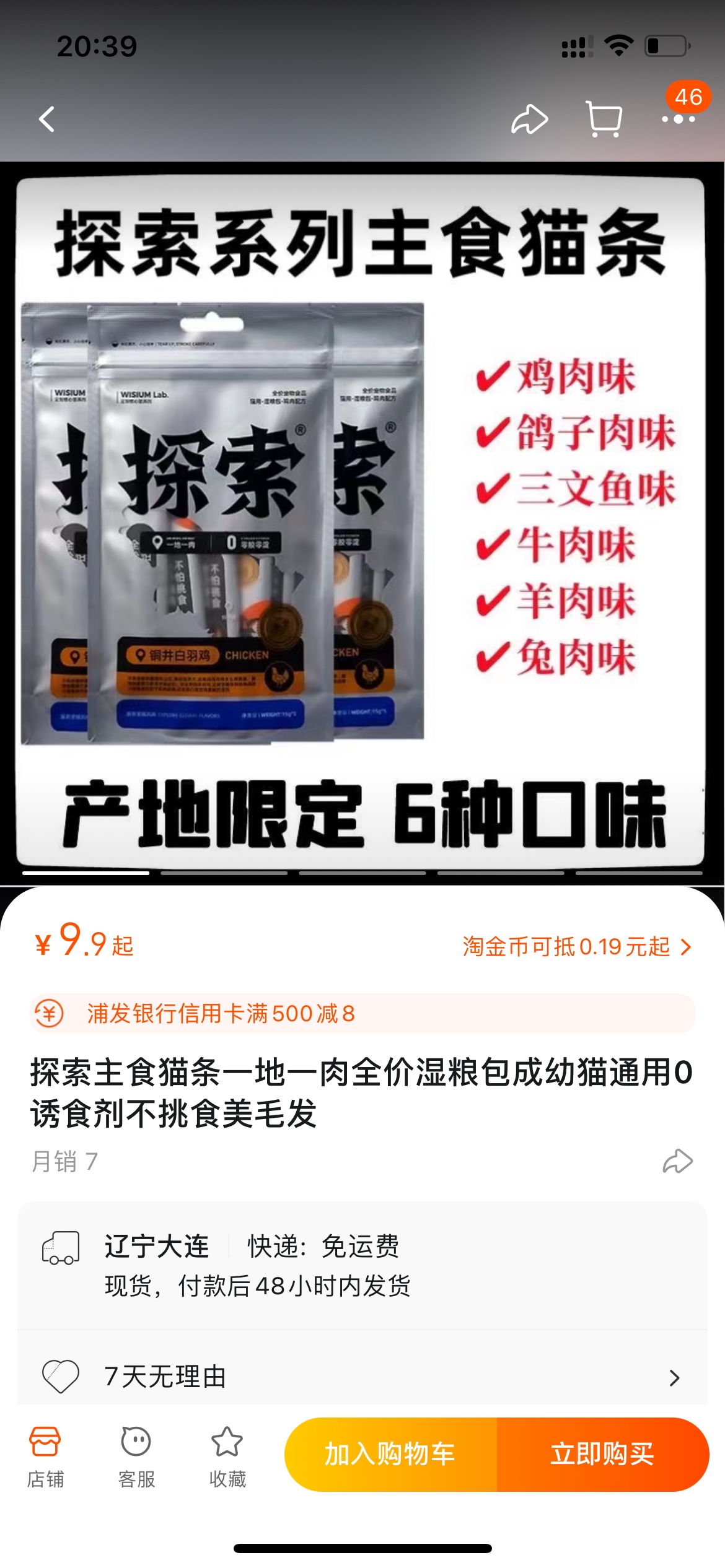This screenshot has width=725, height=1568.
Task: Open 淘金币可抵0.19元起 details
Action: pyautogui.click(x=576, y=946)
